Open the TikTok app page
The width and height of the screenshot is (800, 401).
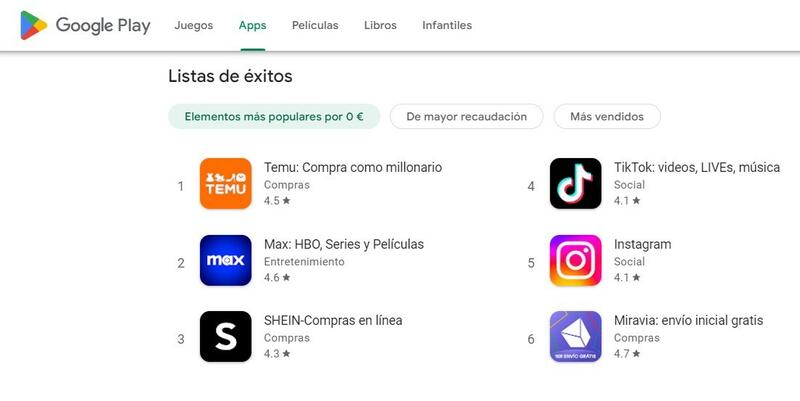coord(696,168)
